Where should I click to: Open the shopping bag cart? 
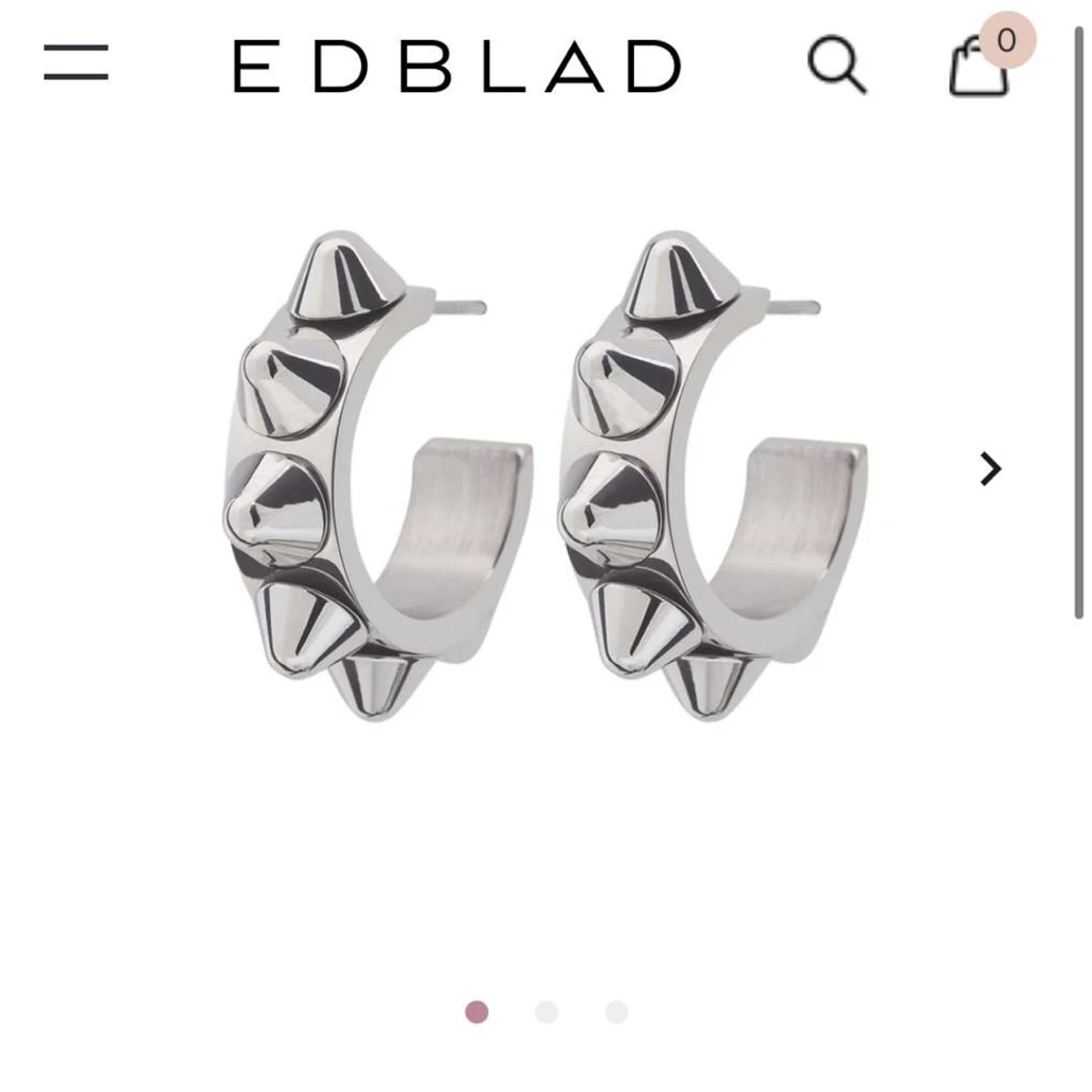(x=979, y=66)
